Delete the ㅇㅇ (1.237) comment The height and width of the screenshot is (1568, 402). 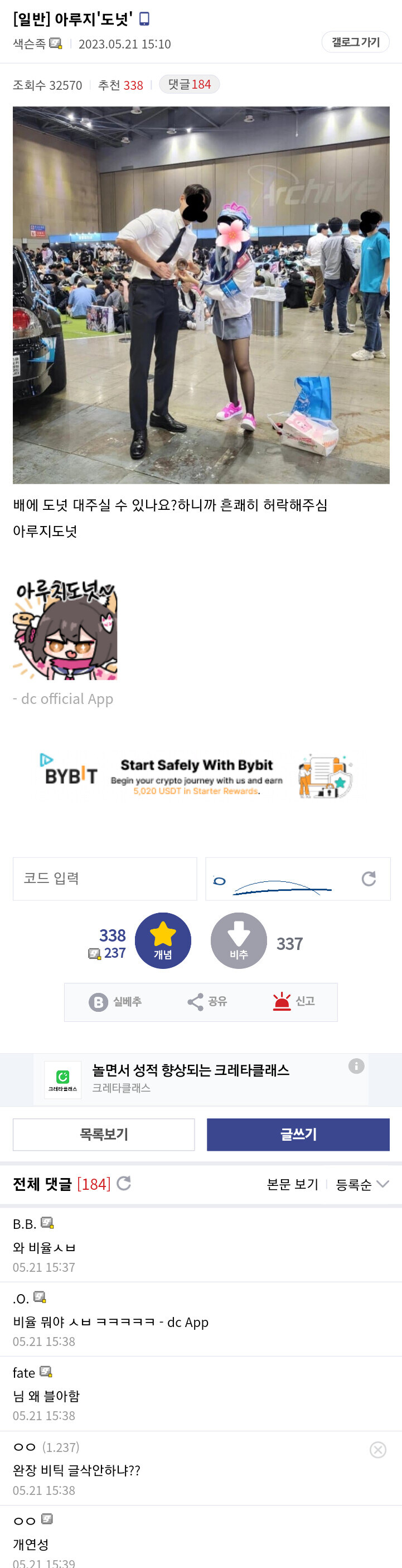(x=377, y=1449)
